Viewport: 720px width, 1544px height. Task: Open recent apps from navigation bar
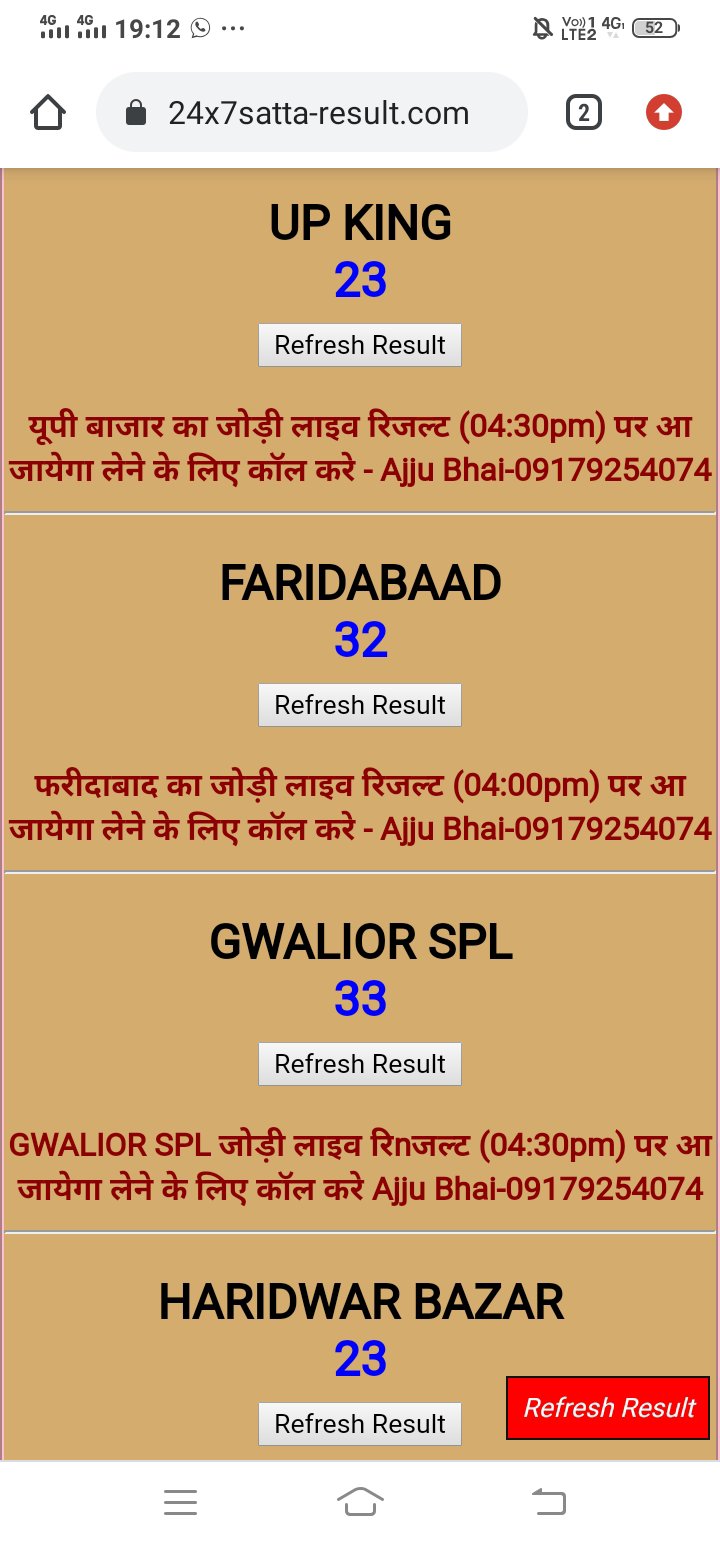click(180, 1502)
